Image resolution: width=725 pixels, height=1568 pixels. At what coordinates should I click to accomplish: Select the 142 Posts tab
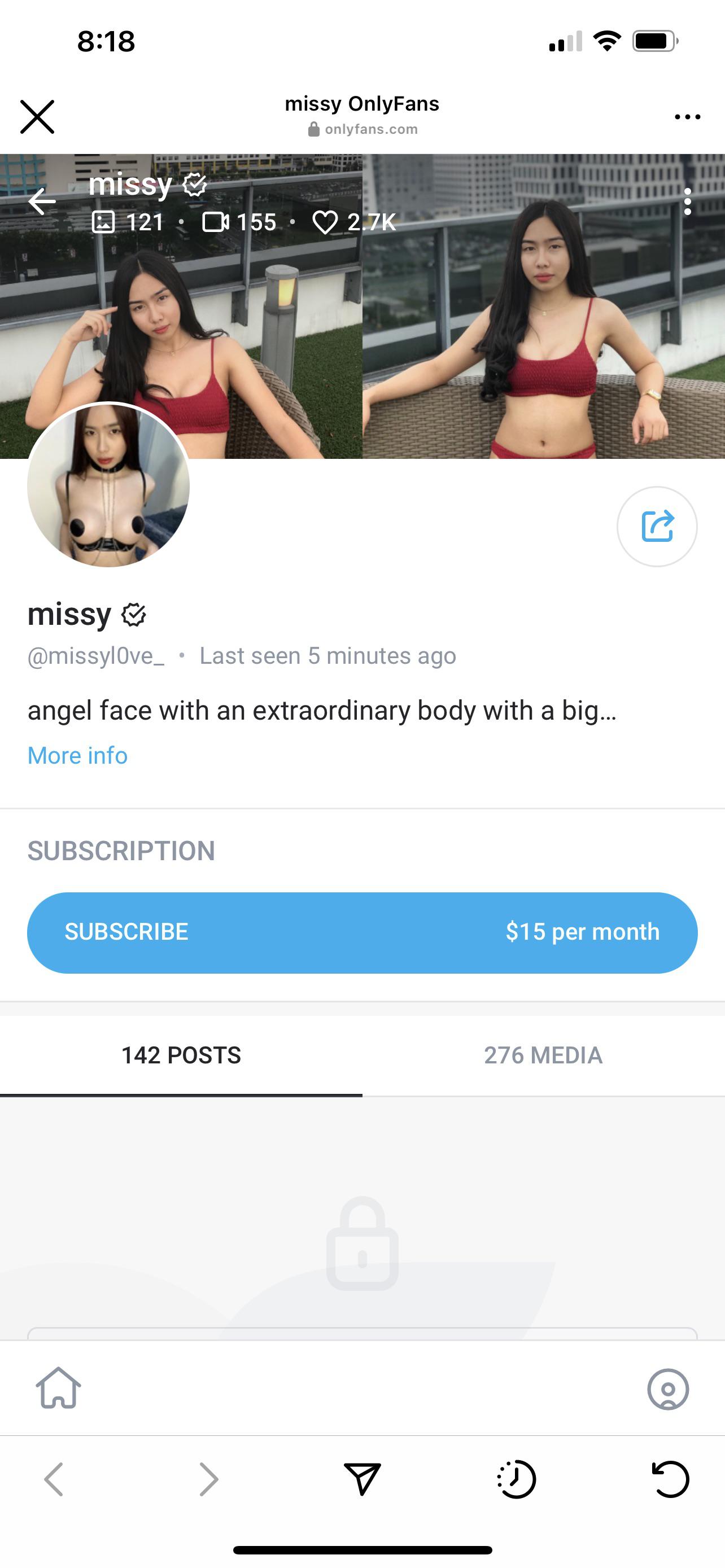[x=181, y=1055]
